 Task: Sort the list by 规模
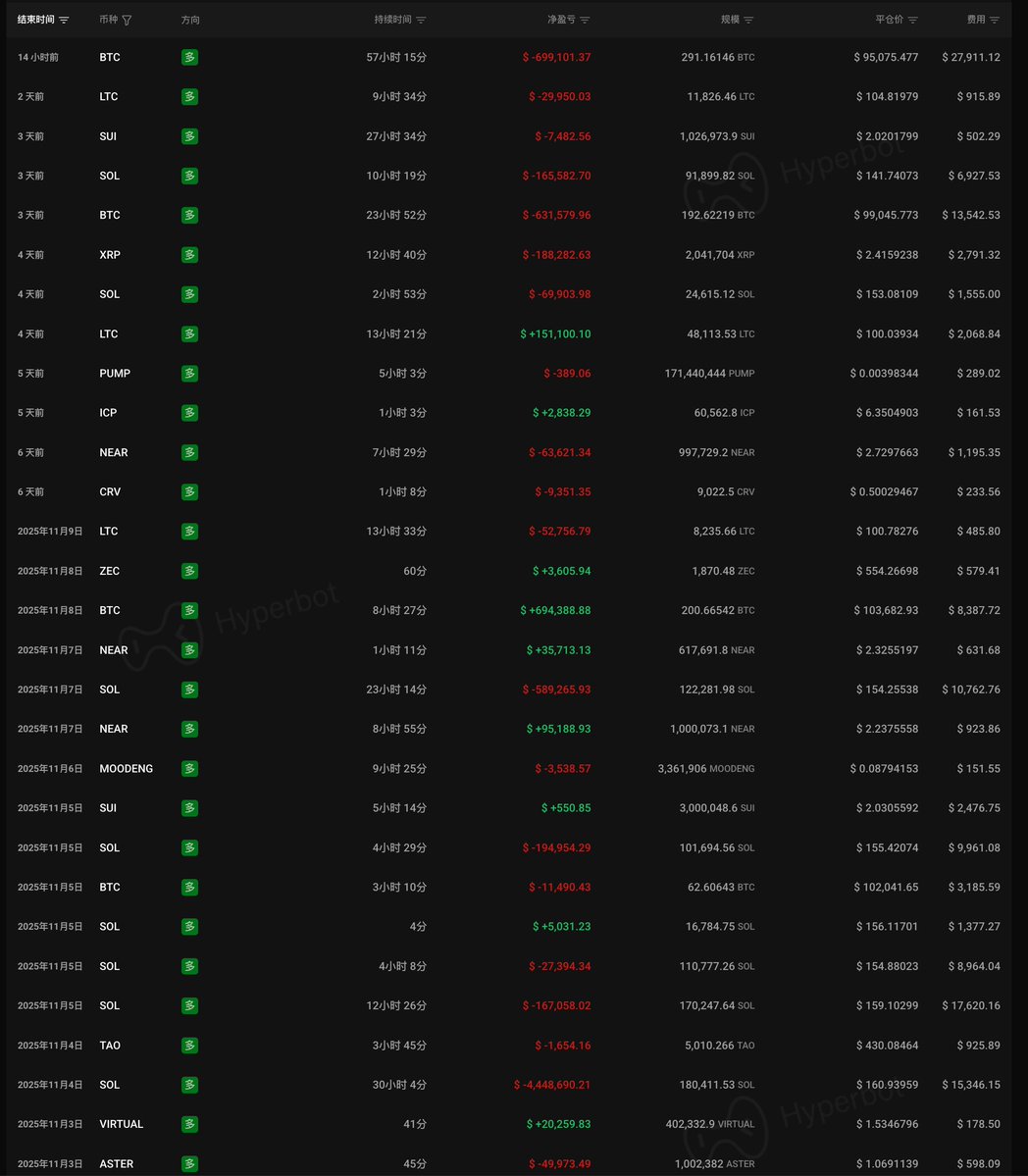point(748,20)
